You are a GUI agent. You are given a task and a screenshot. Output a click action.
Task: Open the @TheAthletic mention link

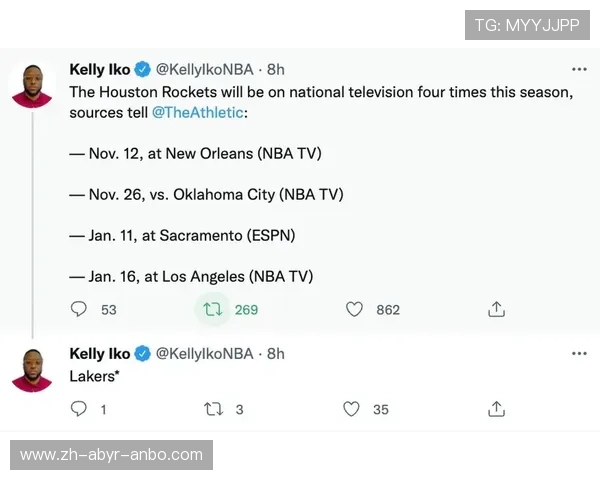[x=197, y=112]
